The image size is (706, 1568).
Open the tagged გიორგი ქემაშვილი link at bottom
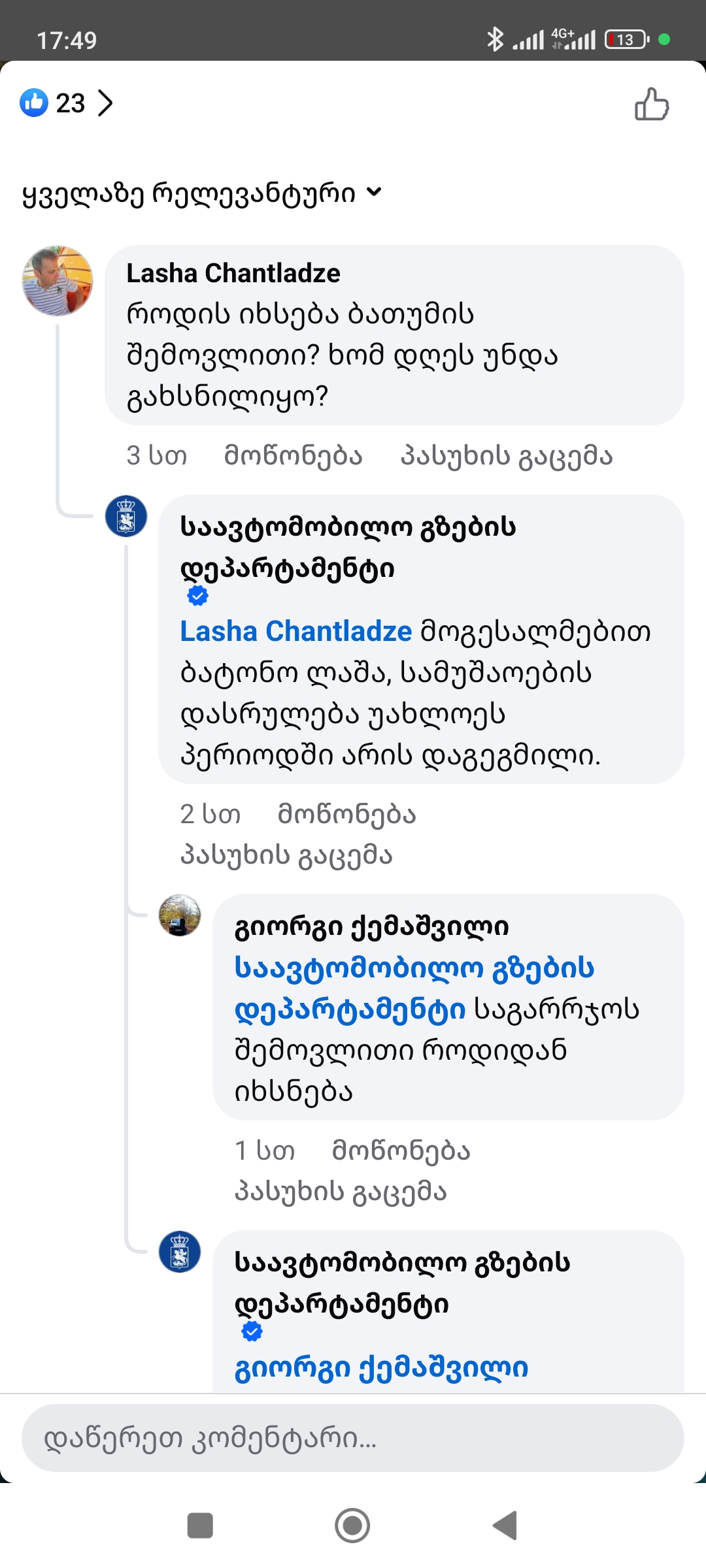381,1368
